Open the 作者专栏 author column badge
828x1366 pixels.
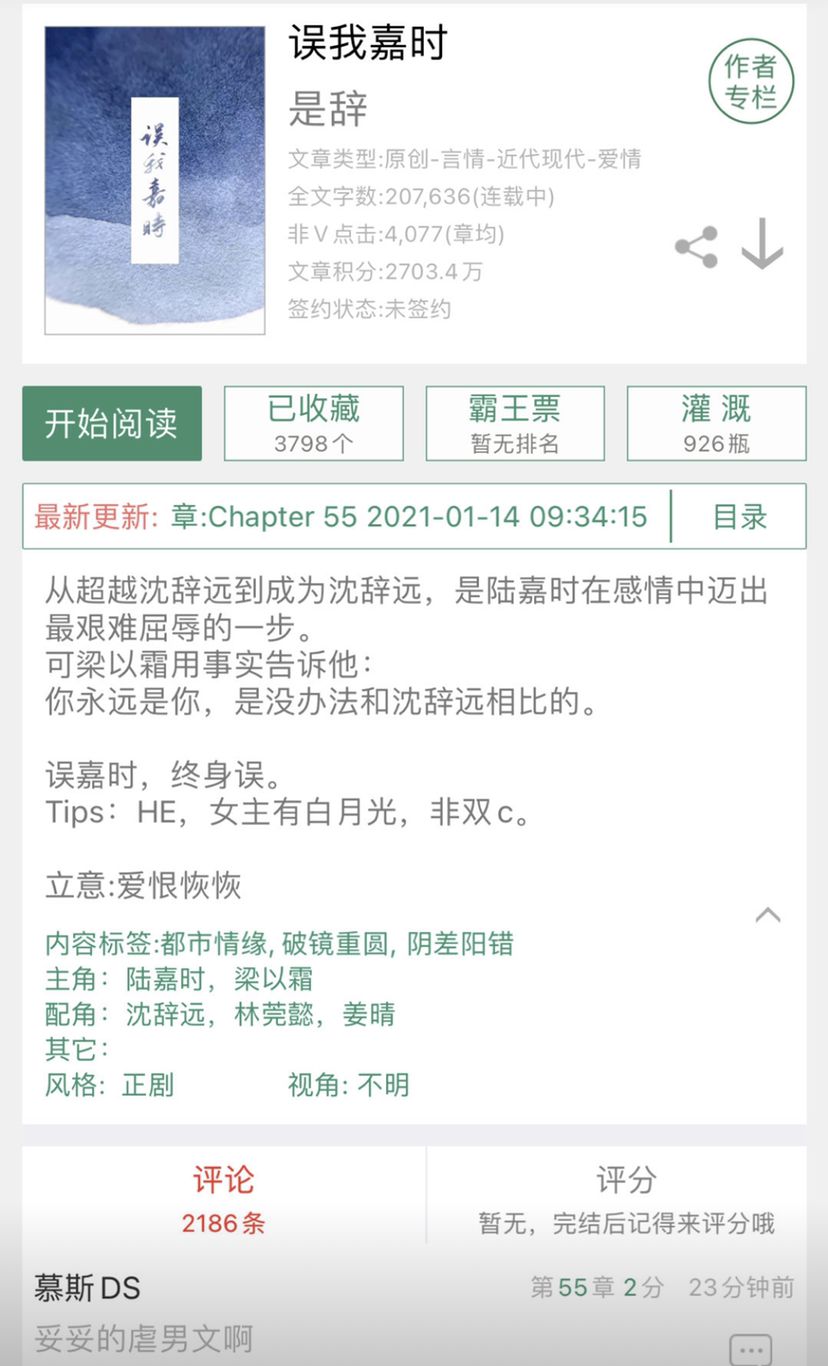coord(751,81)
